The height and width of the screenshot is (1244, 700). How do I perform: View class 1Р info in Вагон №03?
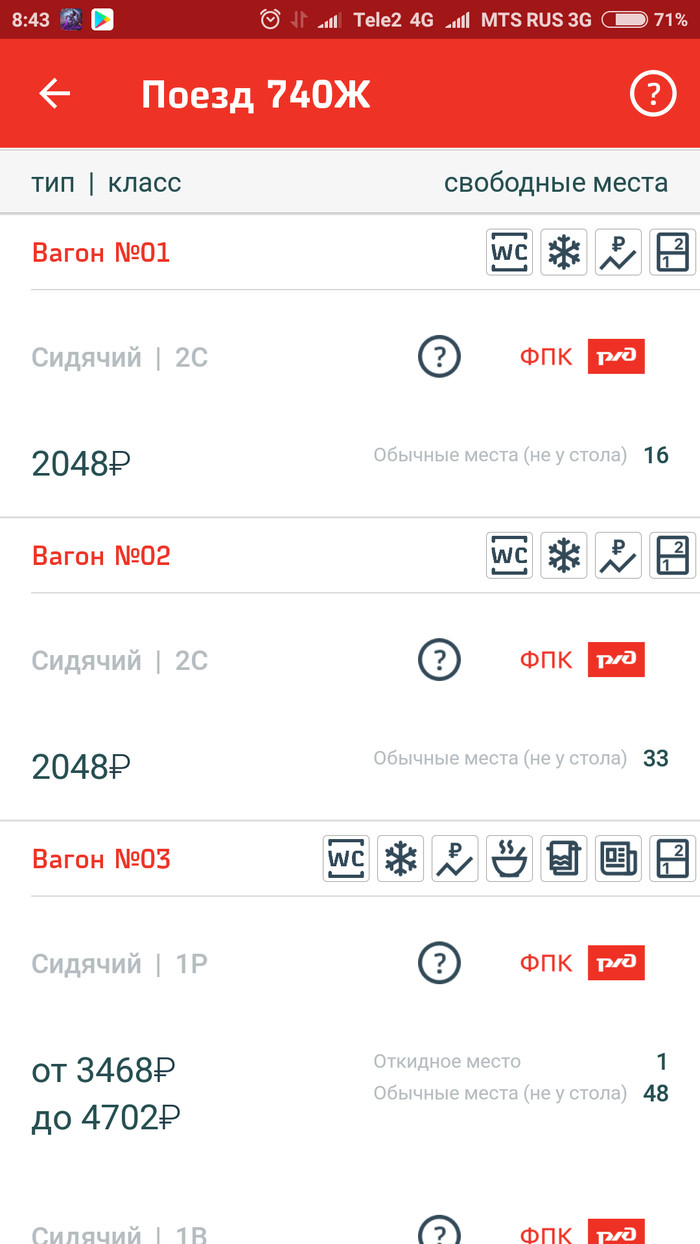coord(438,963)
